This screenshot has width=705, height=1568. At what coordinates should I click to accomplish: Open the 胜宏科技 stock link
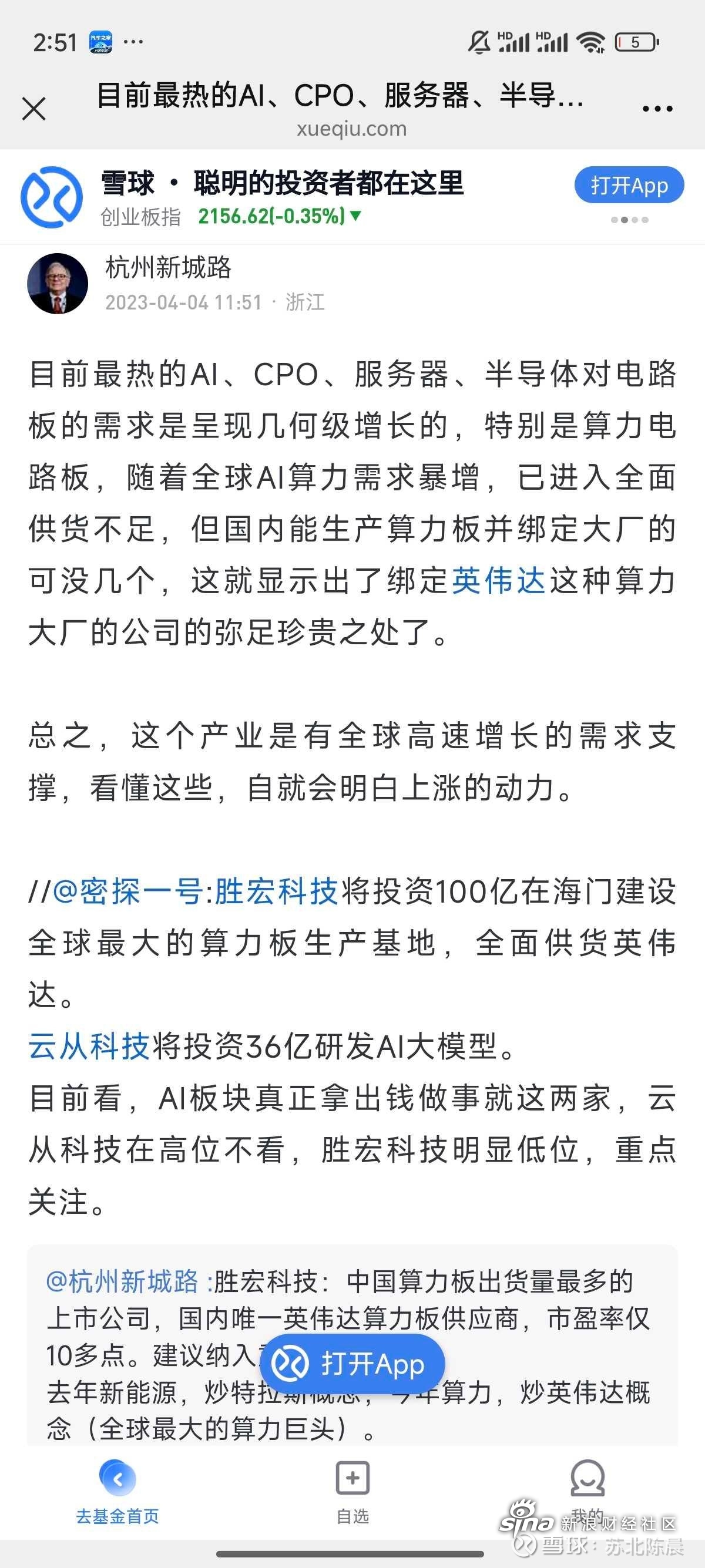click(276, 891)
